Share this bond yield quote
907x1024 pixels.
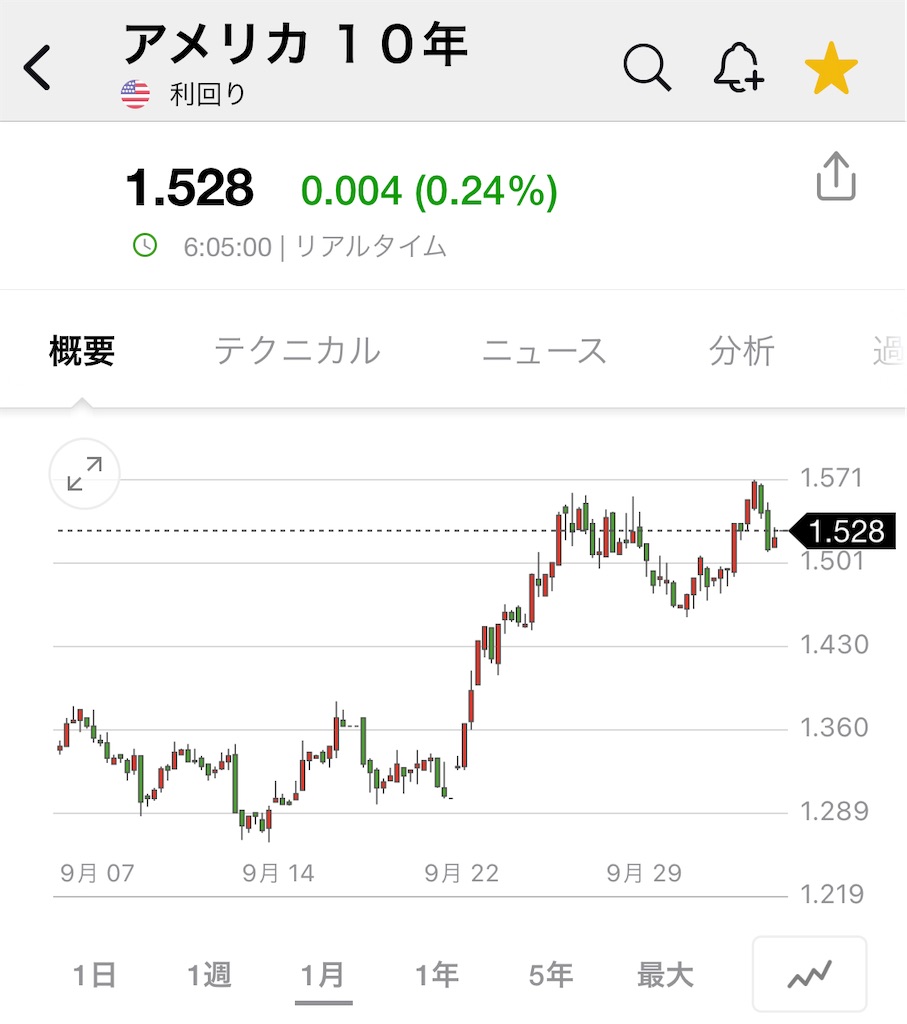[x=836, y=176]
